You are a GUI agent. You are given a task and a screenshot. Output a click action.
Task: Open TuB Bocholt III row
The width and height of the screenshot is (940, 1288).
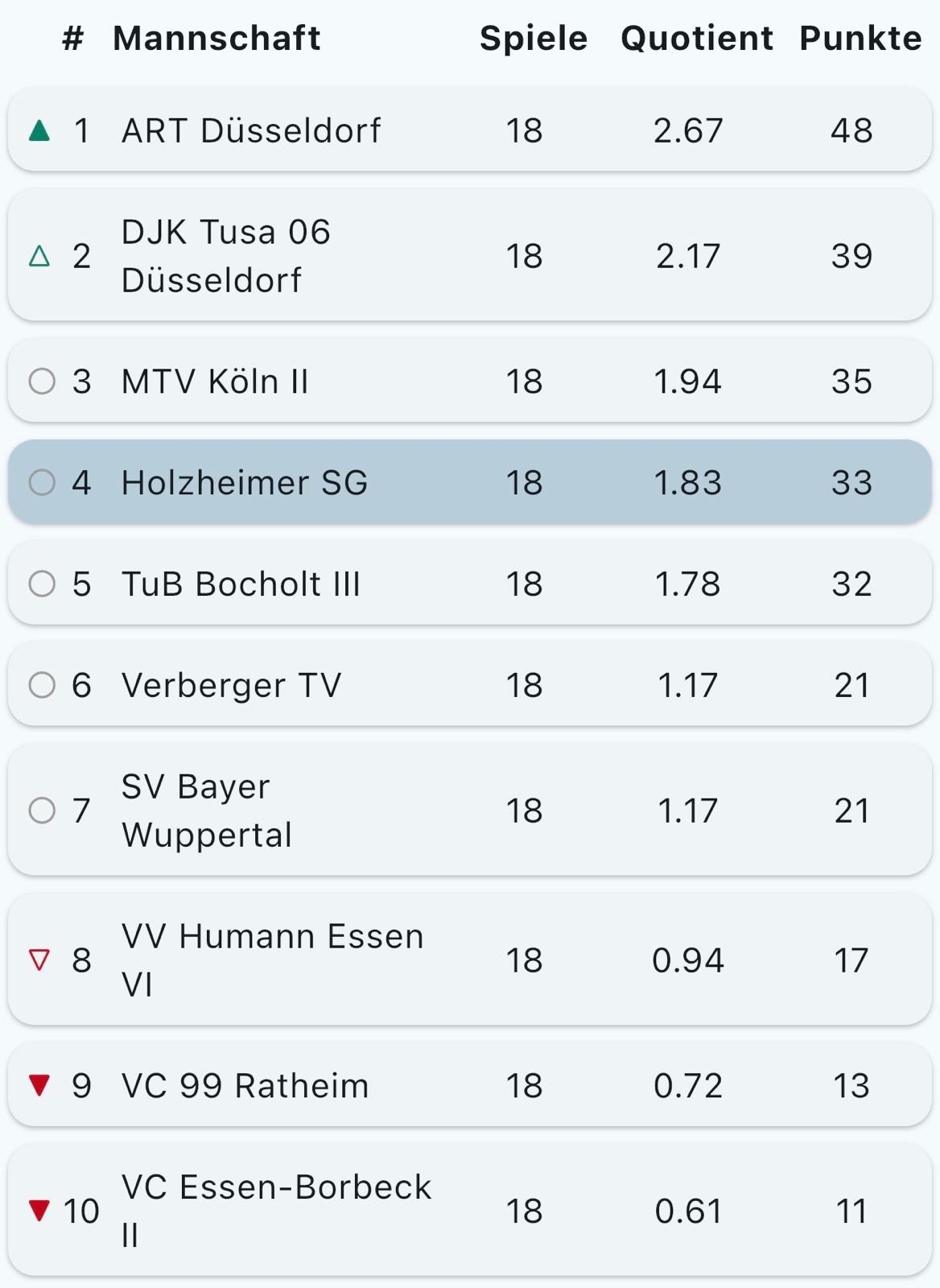click(470, 584)
